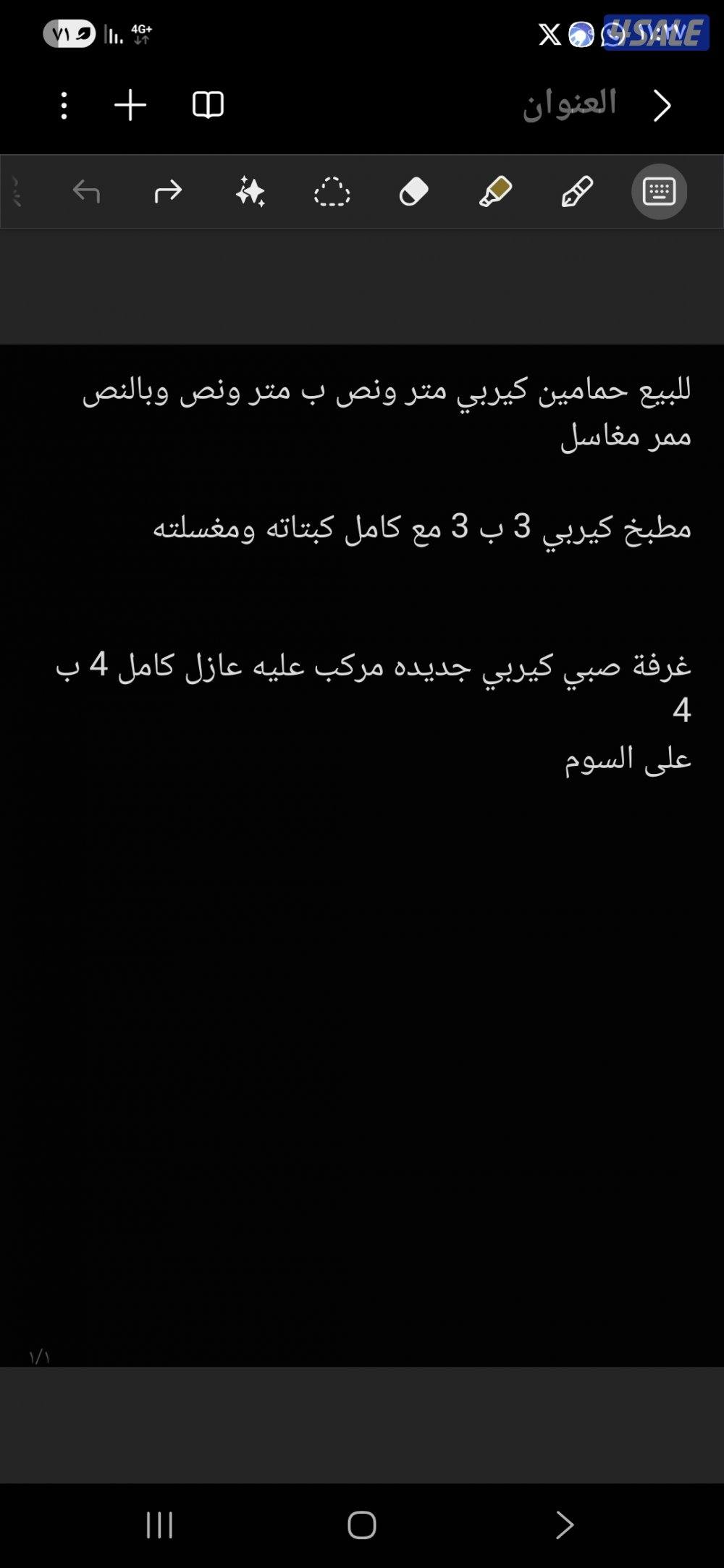This screenshot has height=1568, width=724.
Task: Select the Highlighter tool
Action: coord(495,192)
